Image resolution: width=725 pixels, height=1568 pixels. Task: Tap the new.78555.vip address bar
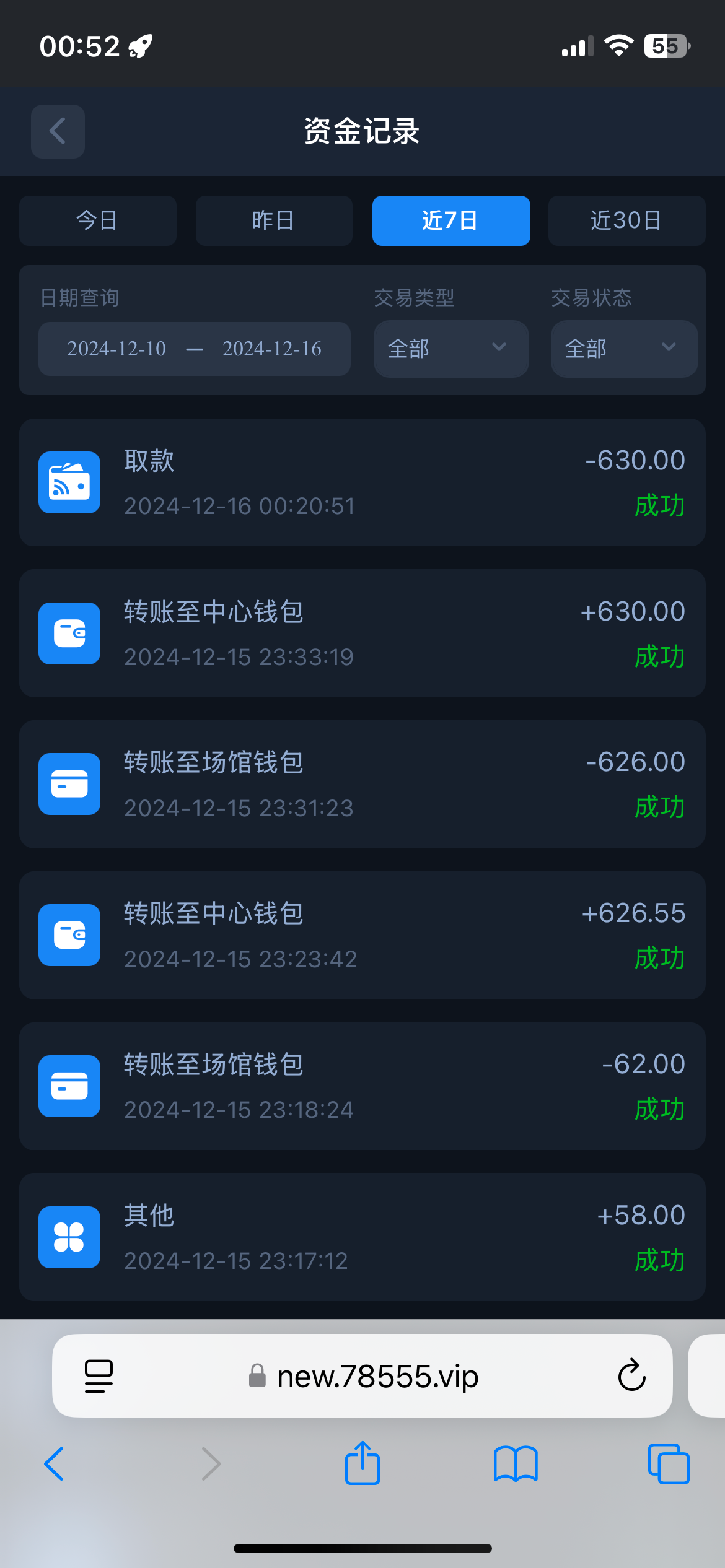pyautogui.click(x=362, y=1375)
